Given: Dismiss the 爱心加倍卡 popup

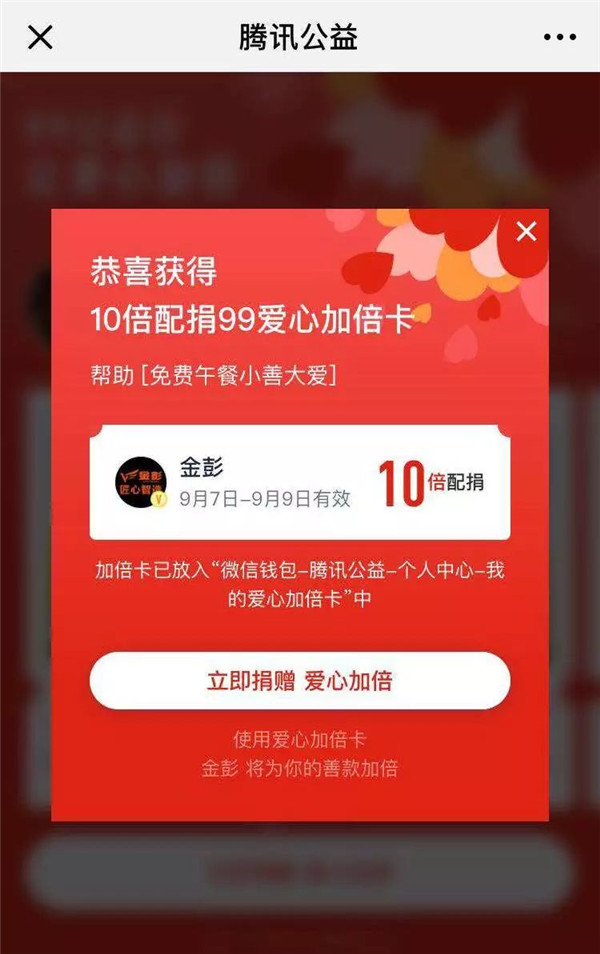Looking at the screenshot, I should pyautogui.click(x=526, y=232).
